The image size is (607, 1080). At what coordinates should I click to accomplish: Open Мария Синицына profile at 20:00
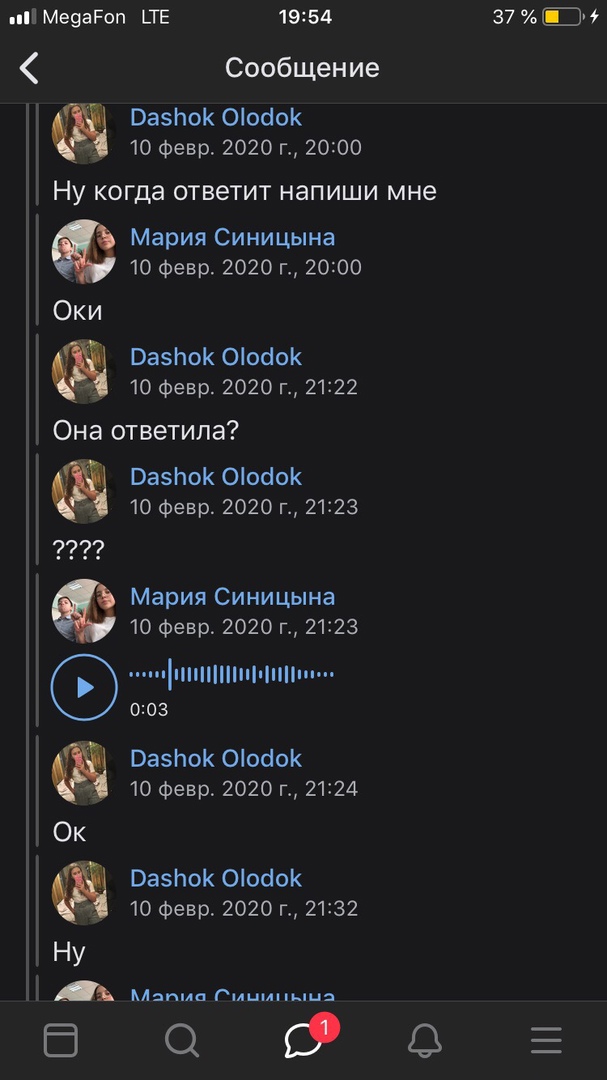232,237
